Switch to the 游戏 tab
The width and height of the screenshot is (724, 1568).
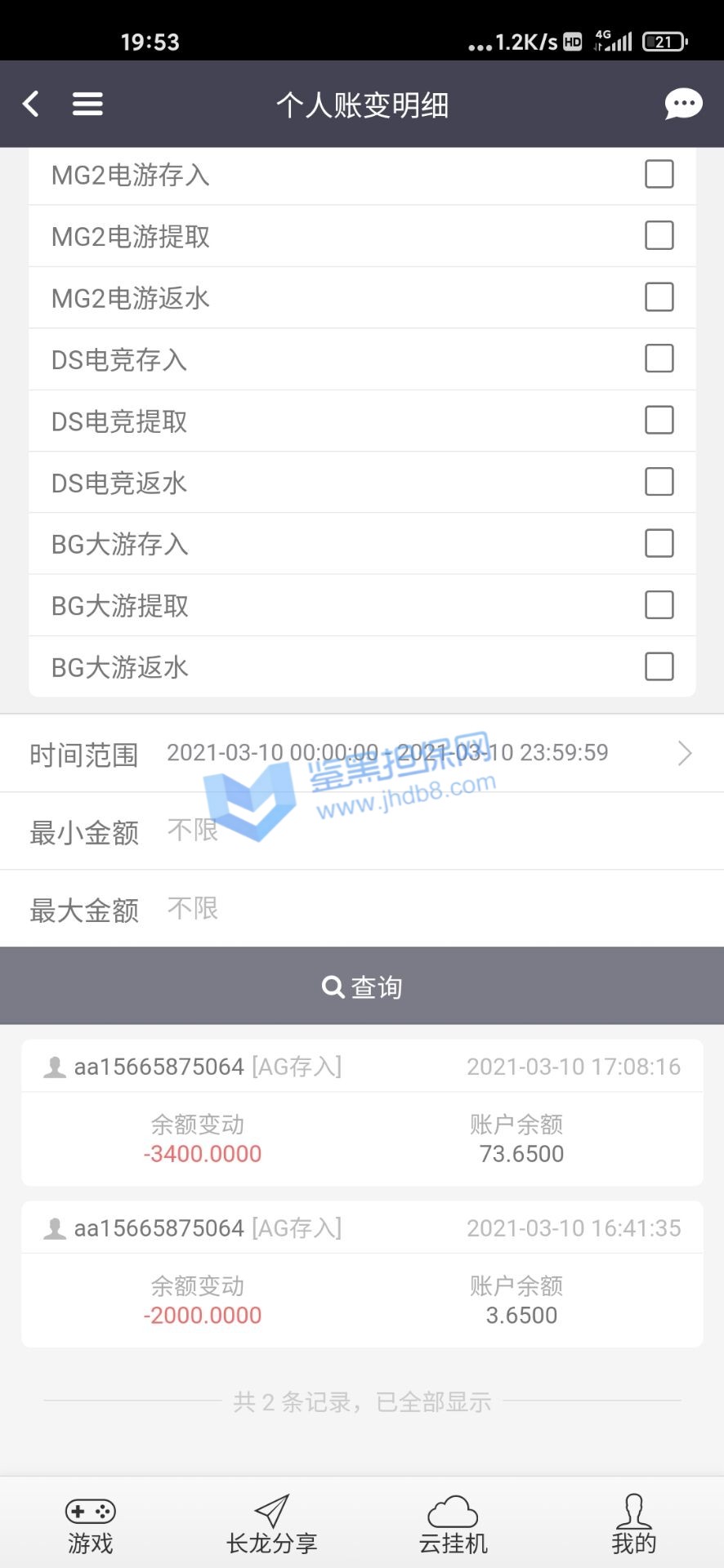tap(90, 1524)
